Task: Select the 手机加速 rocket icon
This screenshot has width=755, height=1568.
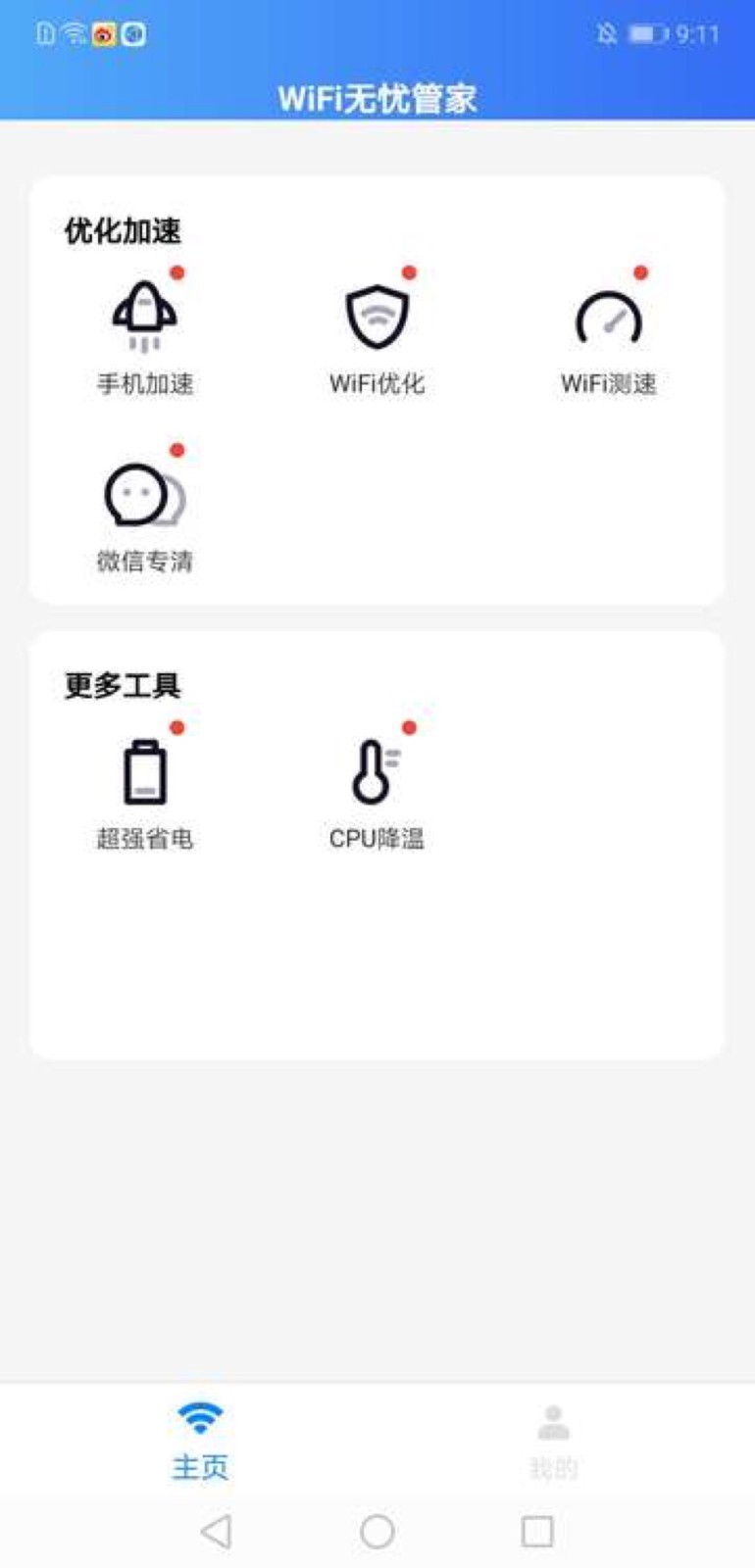Action: (x=144, y=316)
